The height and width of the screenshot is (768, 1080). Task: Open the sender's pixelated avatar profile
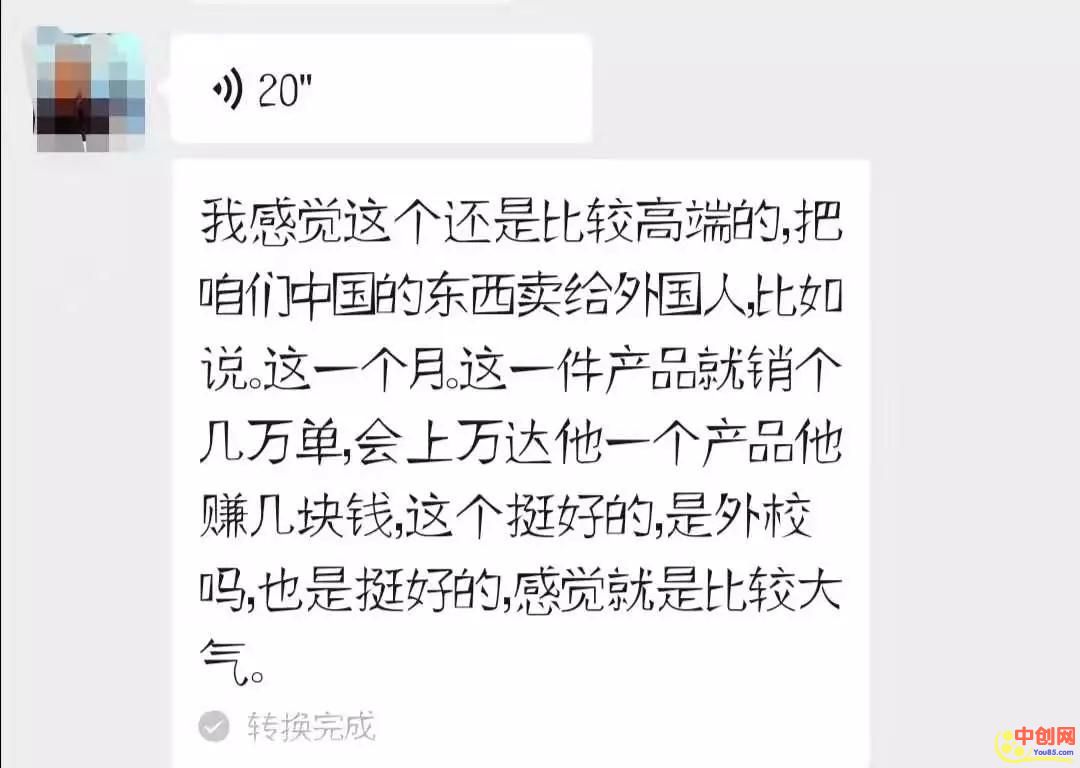coord(89,91)
